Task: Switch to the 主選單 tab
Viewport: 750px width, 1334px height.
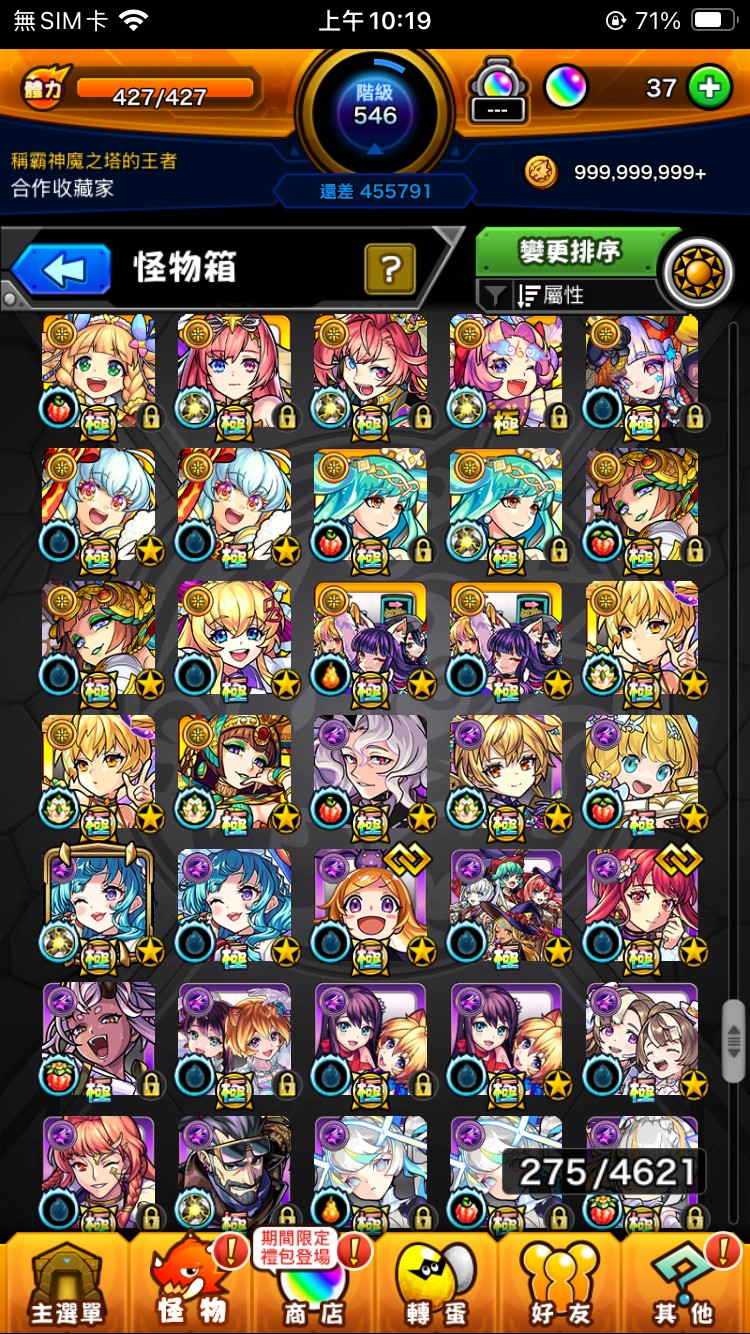Action: (x=66, y=1286)
